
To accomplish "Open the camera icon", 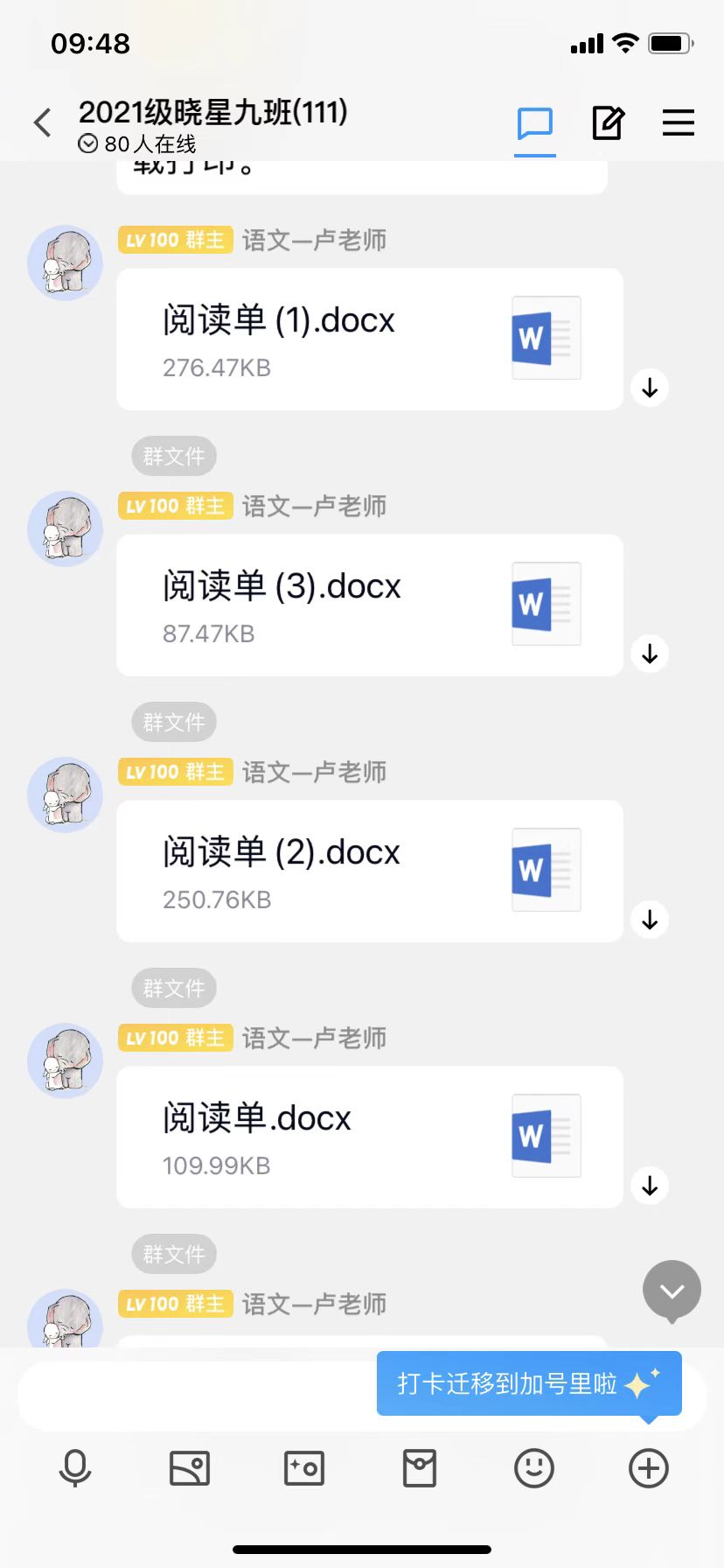I will click(304, 1467).
